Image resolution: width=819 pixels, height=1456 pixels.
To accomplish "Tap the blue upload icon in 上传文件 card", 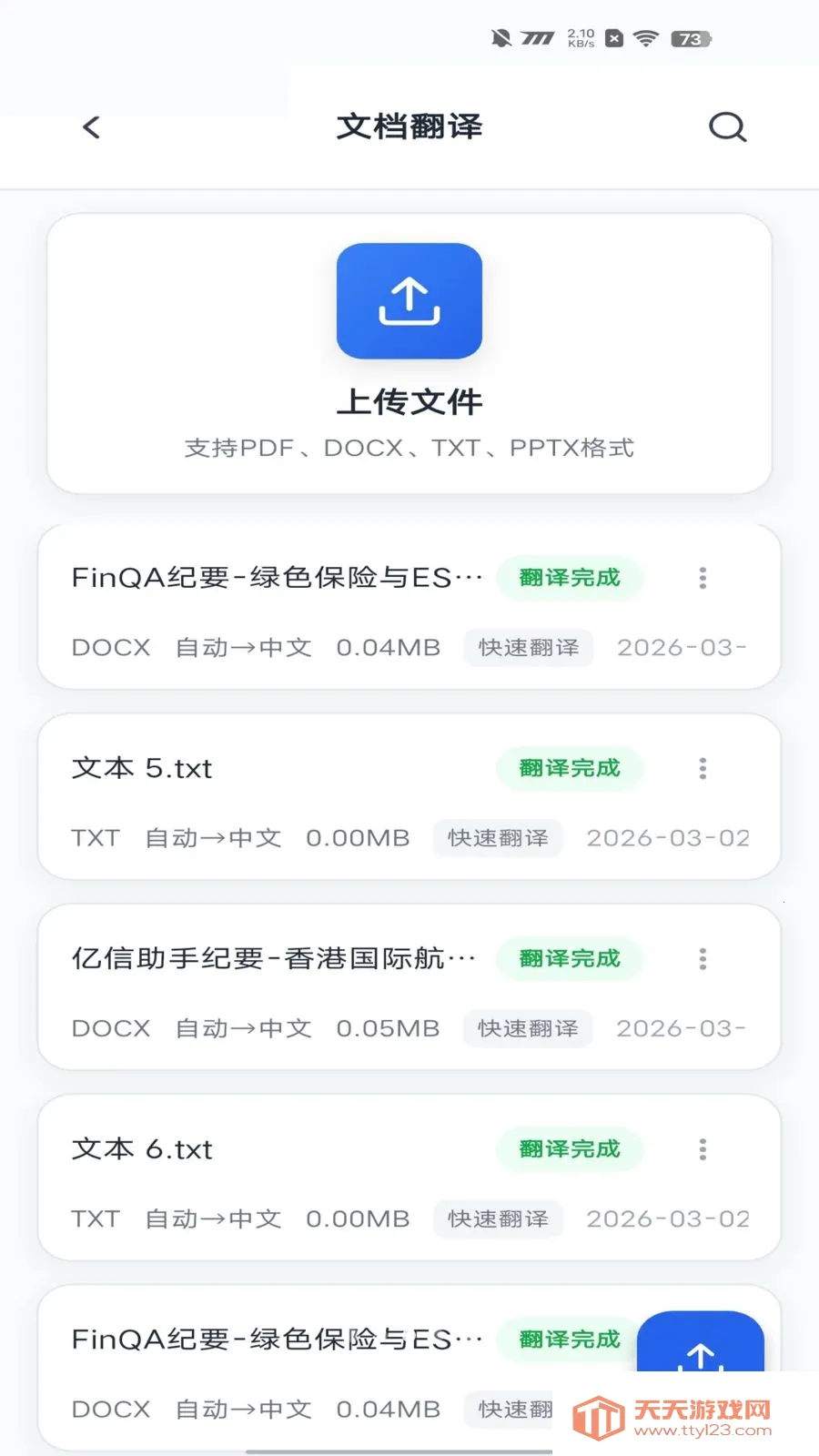I will (x=409, y=301).
